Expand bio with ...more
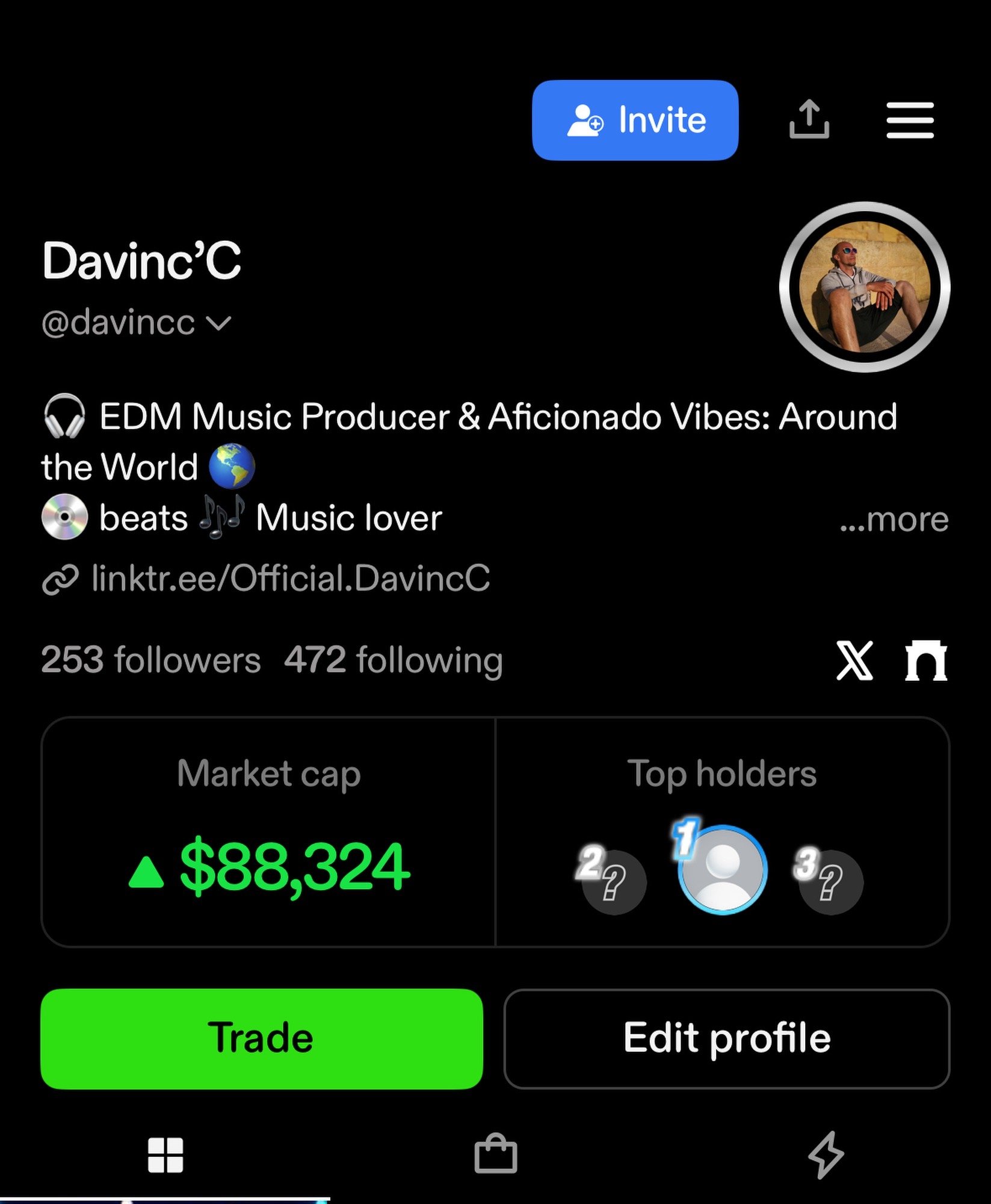This screenshot has width=991, height=1204. (894, 519)
